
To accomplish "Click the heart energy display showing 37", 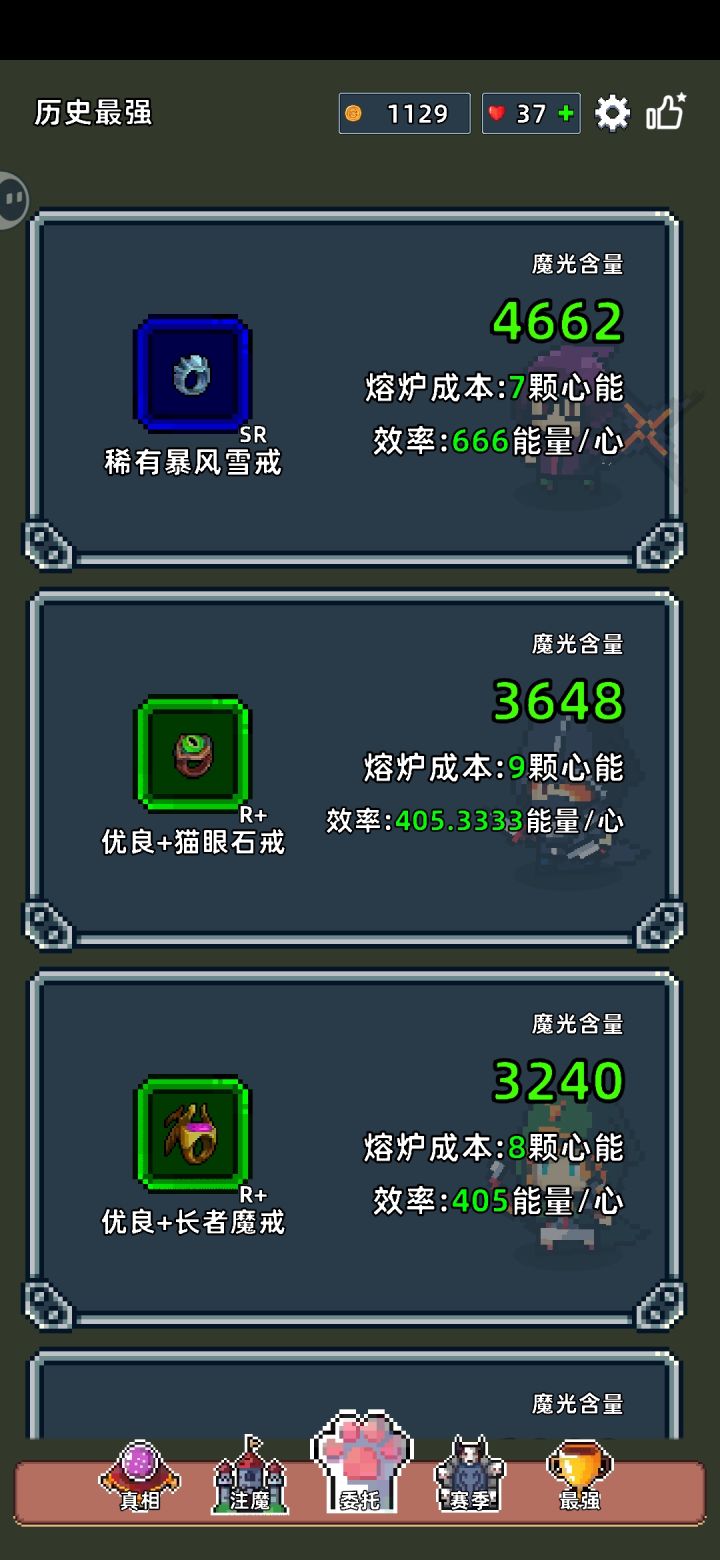I will [531, 112].
